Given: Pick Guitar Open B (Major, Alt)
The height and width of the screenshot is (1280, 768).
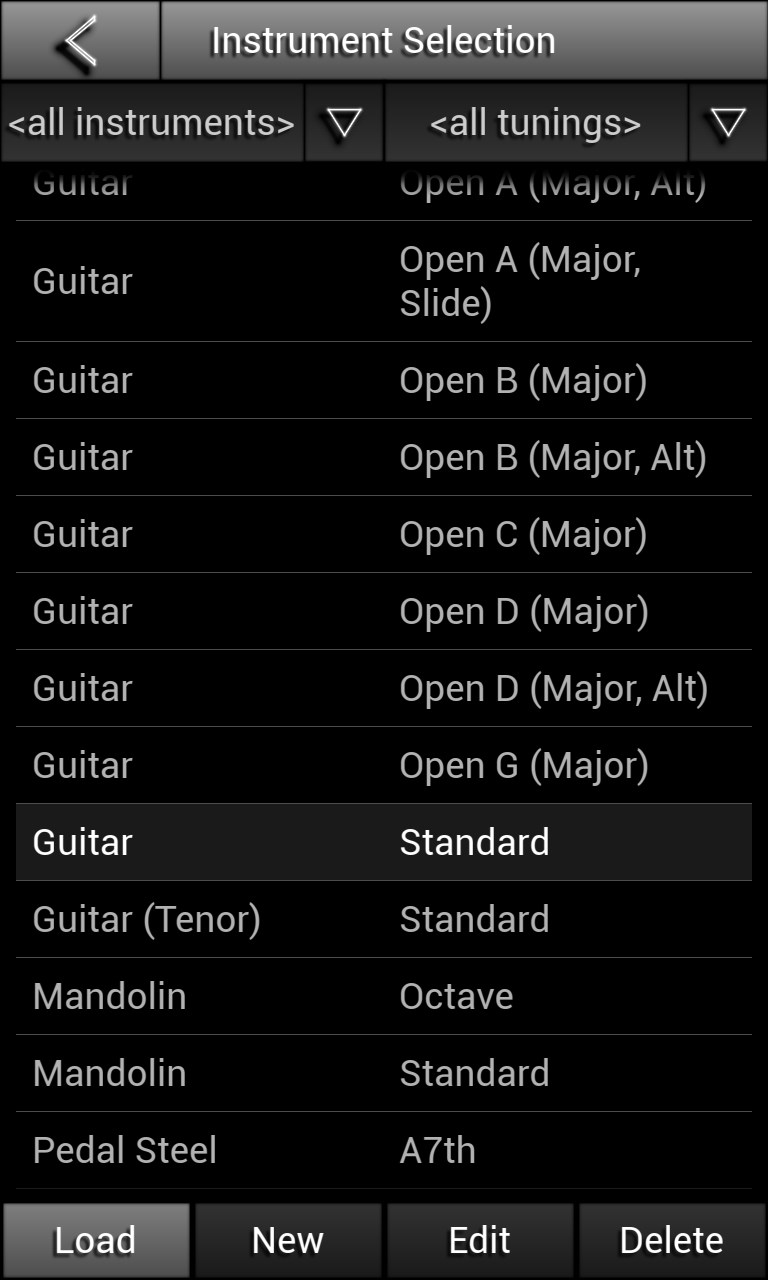Looking at the screenshot, I should (384, 457).
